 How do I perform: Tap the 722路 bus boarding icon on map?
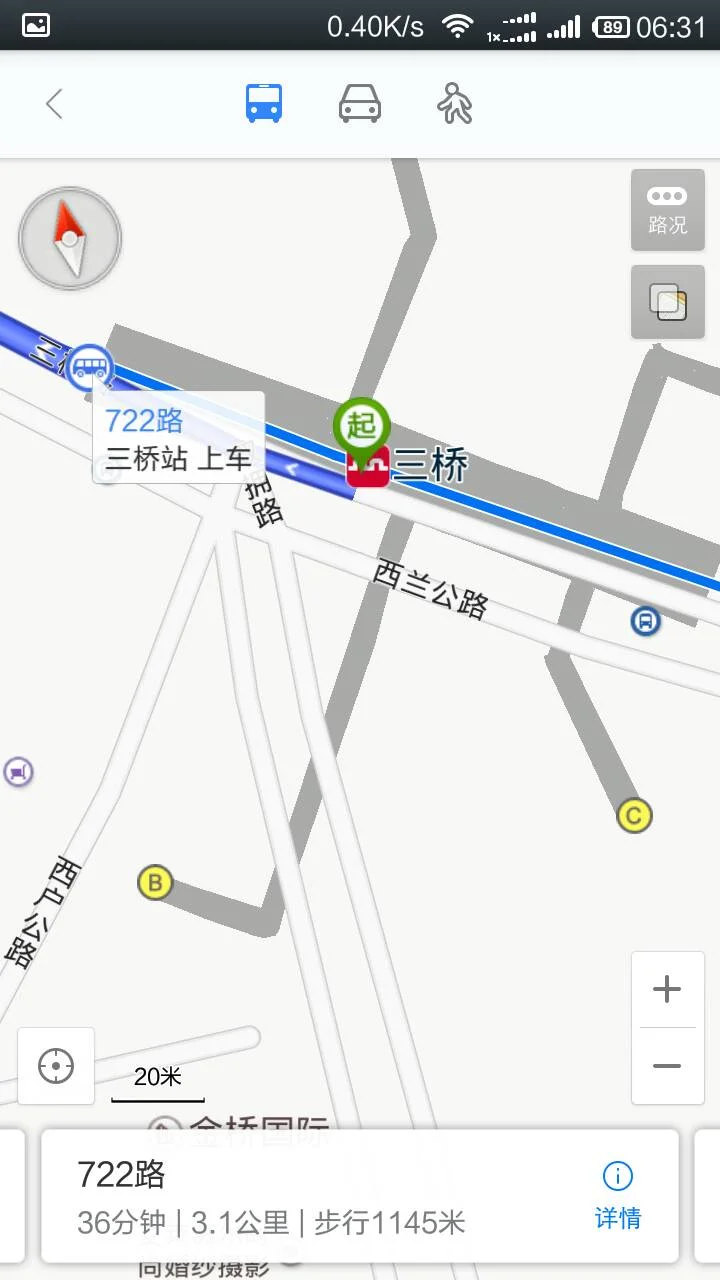[90, 366]
